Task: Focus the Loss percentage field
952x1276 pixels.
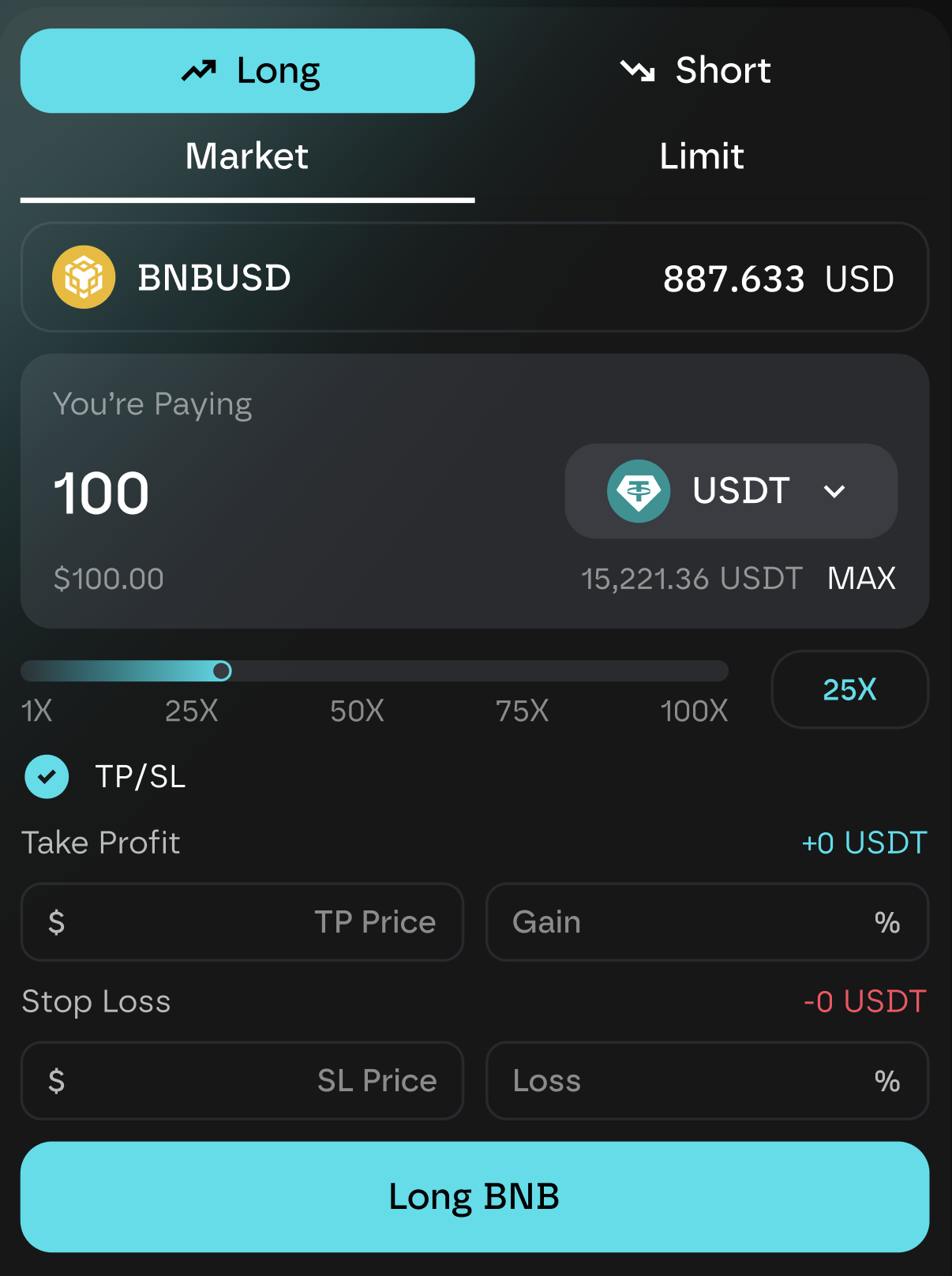Action: (707, 1080)
